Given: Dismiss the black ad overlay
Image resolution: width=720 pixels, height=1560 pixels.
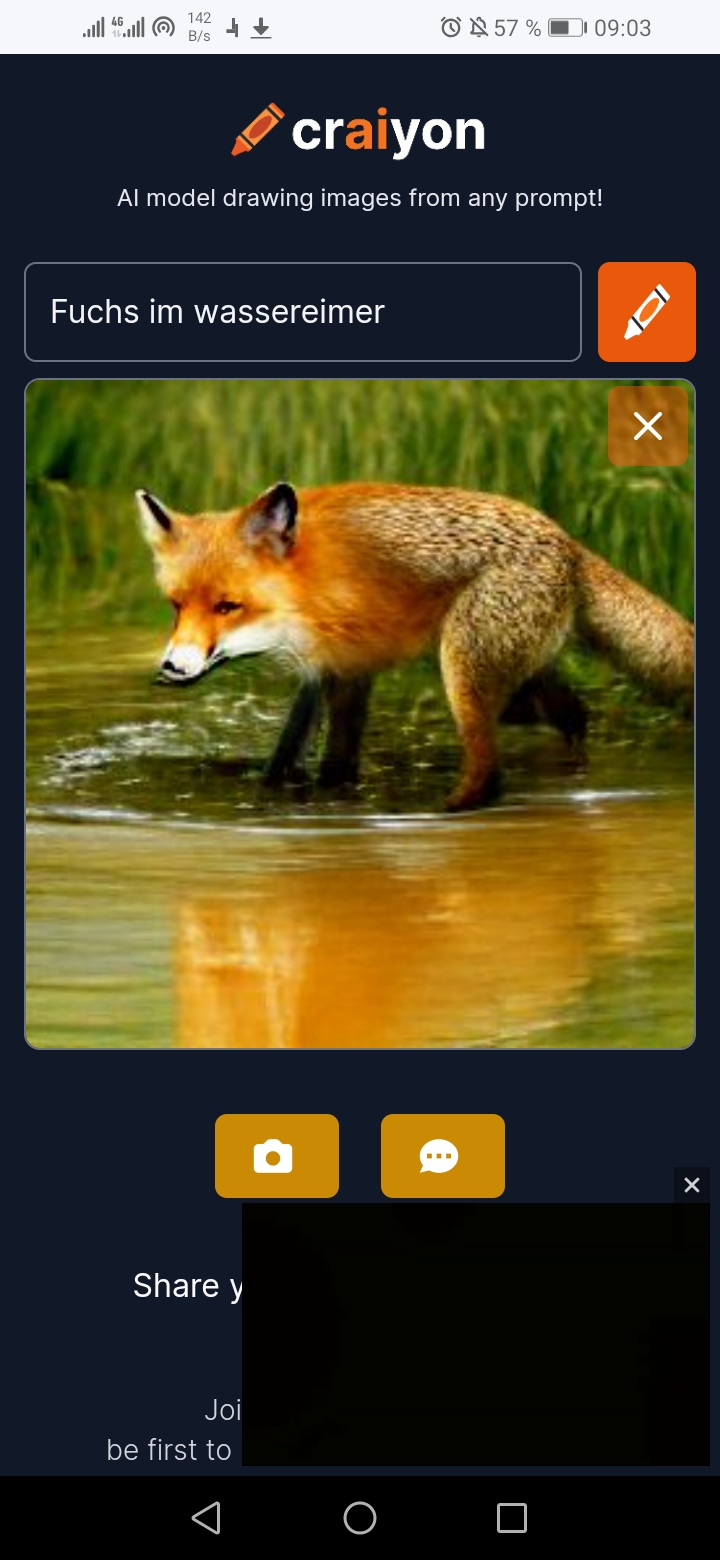Looking at the screenshot, I should [x=692, y=1185].
